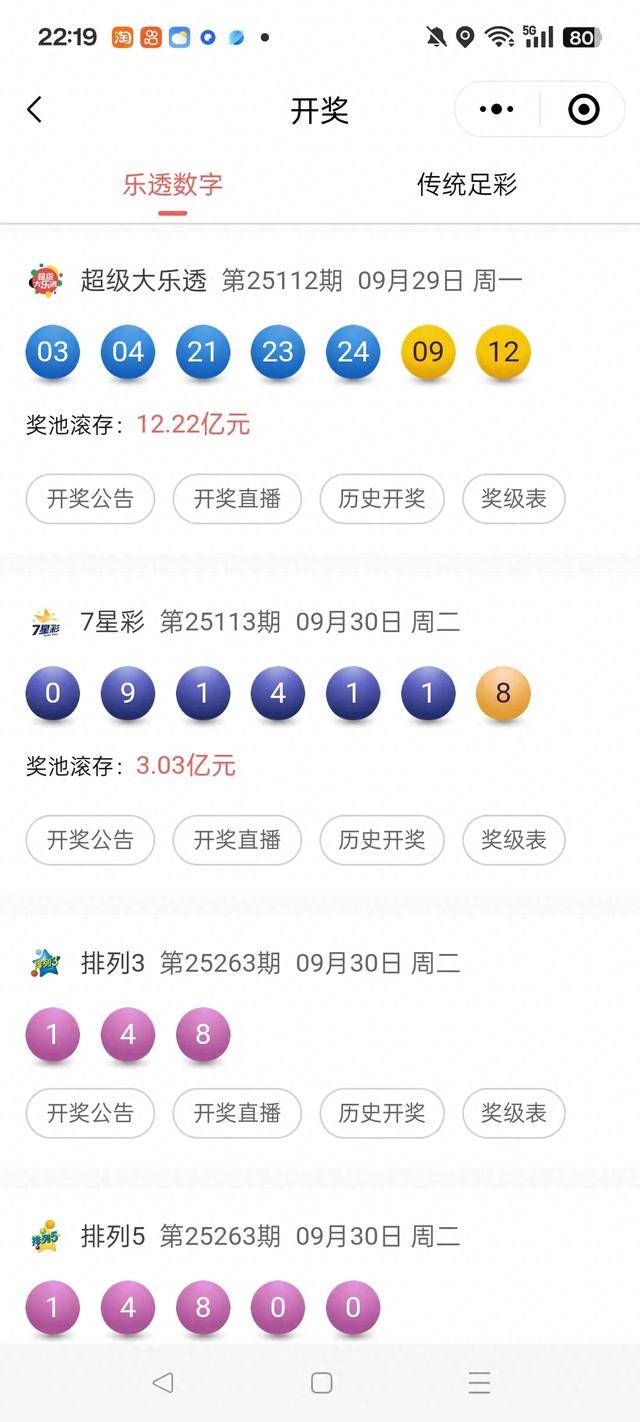
Task: Open 奖级表 for 7星彩
Action: 514,840
